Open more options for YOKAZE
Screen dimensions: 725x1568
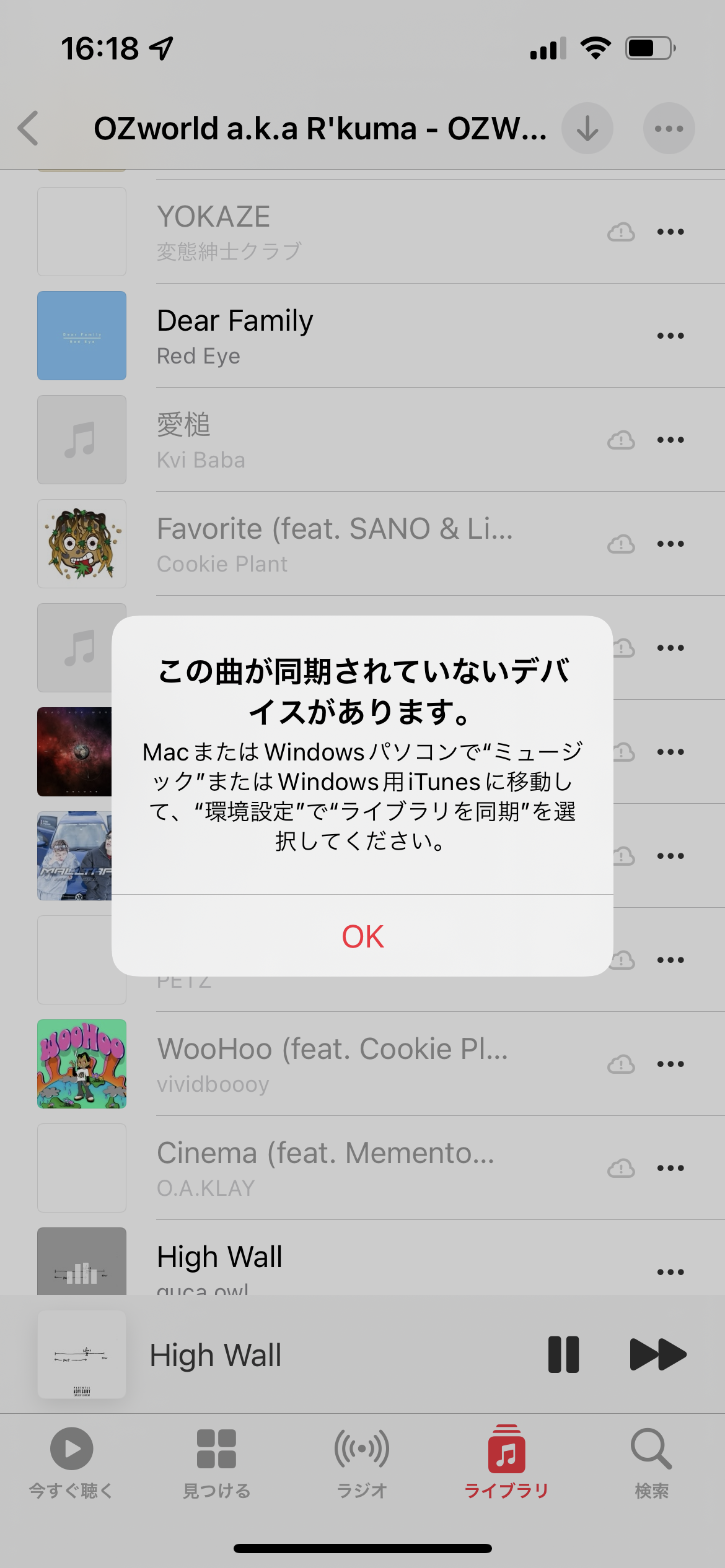click(670, 232)
